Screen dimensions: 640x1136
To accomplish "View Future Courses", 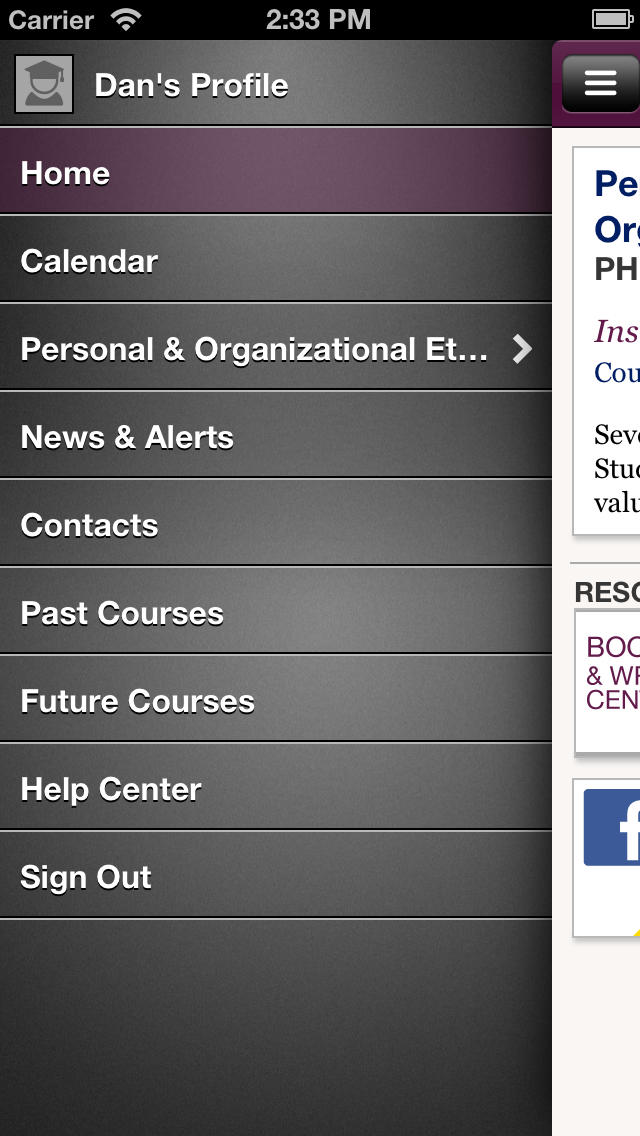I will point(275,699).
